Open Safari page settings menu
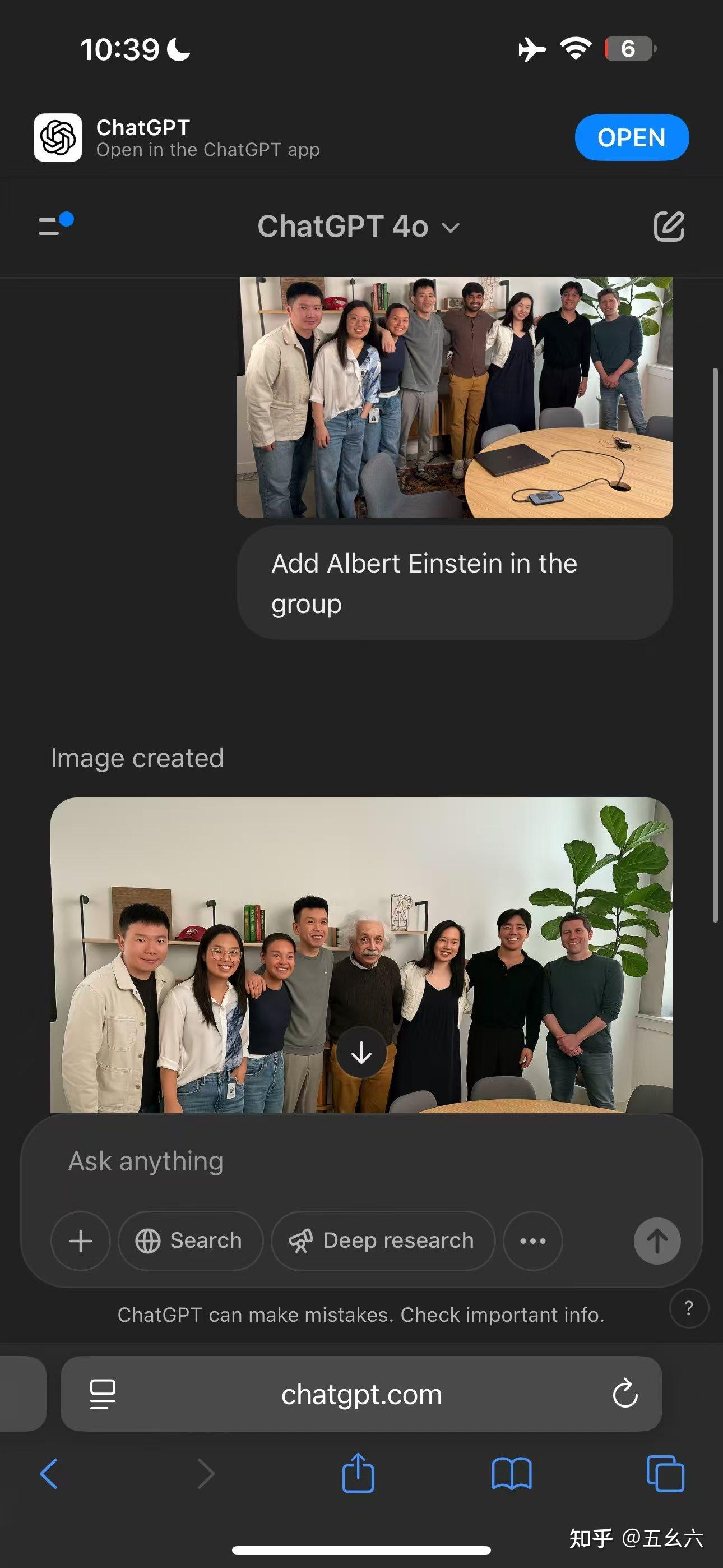723x1568 pixels. (102, 1394)
